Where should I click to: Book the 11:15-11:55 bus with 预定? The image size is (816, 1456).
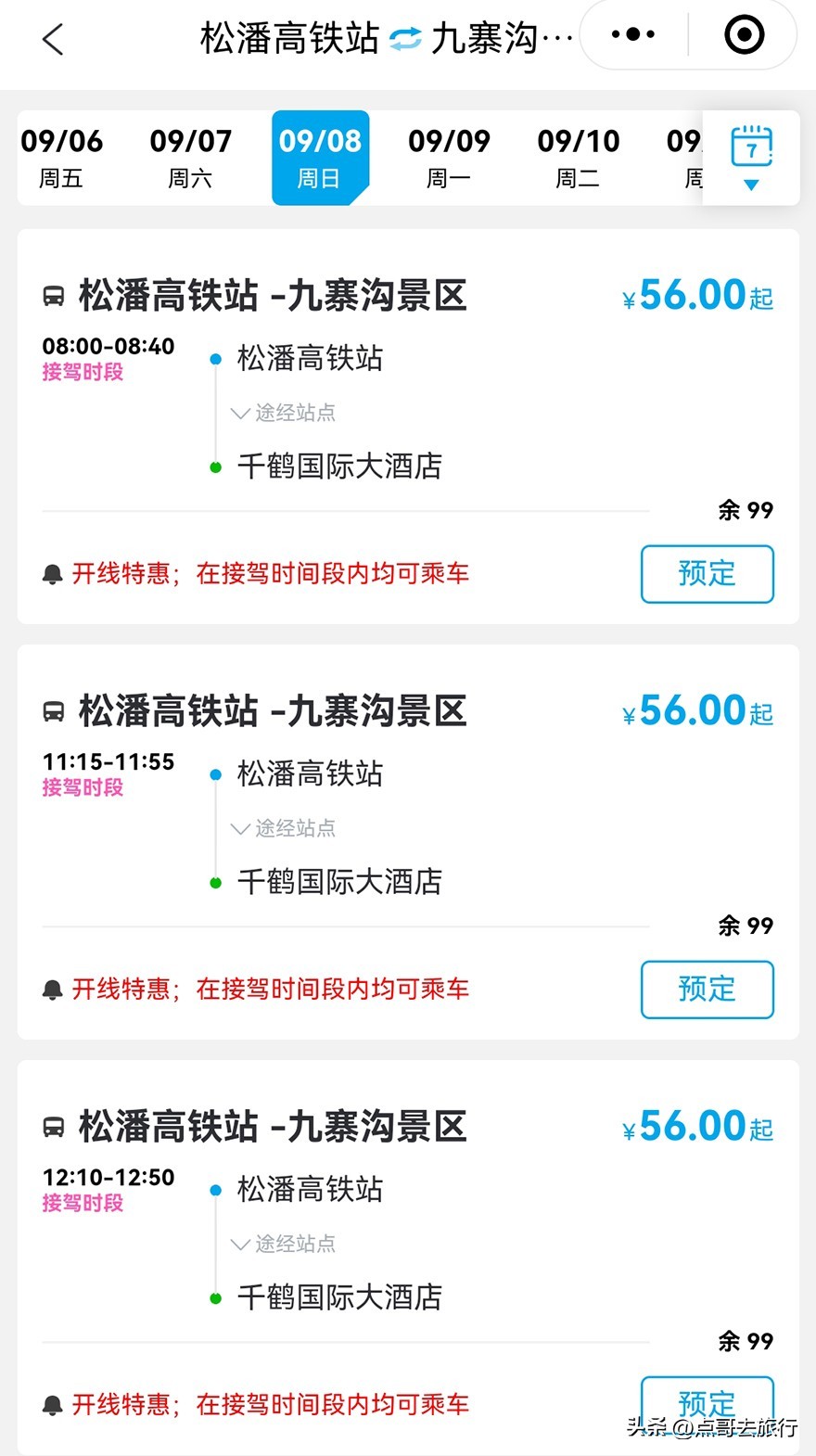tap(708, 990)
